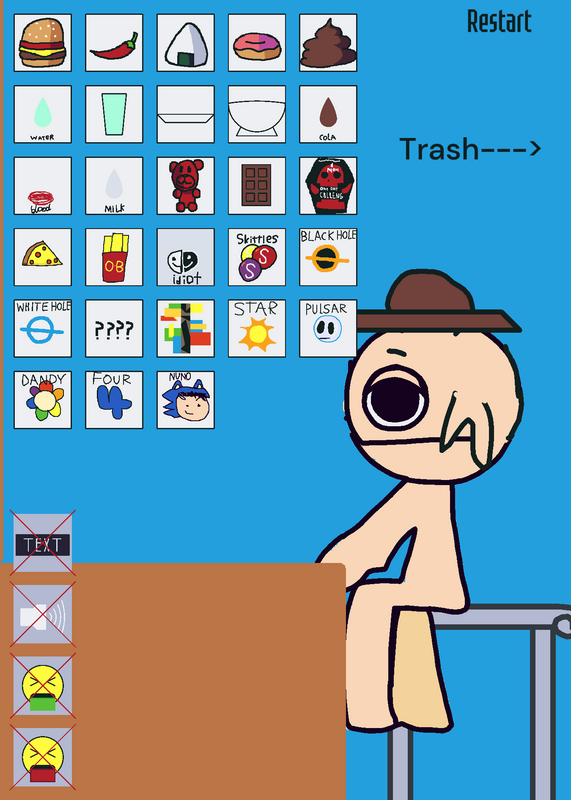Select the BLACK HOLE tile
Viewport: 571px width, 800px height.
[328, 257]
